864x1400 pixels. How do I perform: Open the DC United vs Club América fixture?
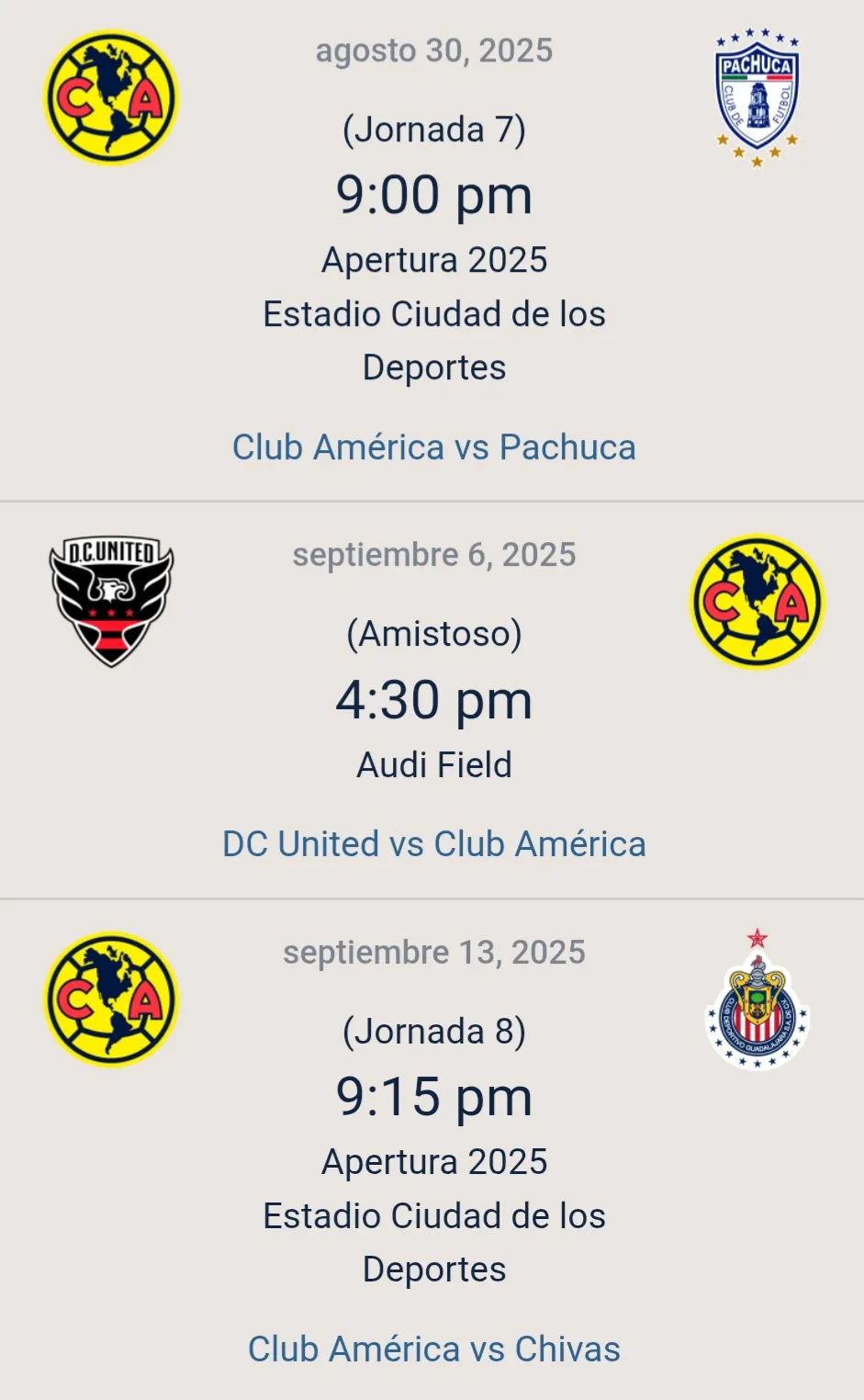pos(433,843)
